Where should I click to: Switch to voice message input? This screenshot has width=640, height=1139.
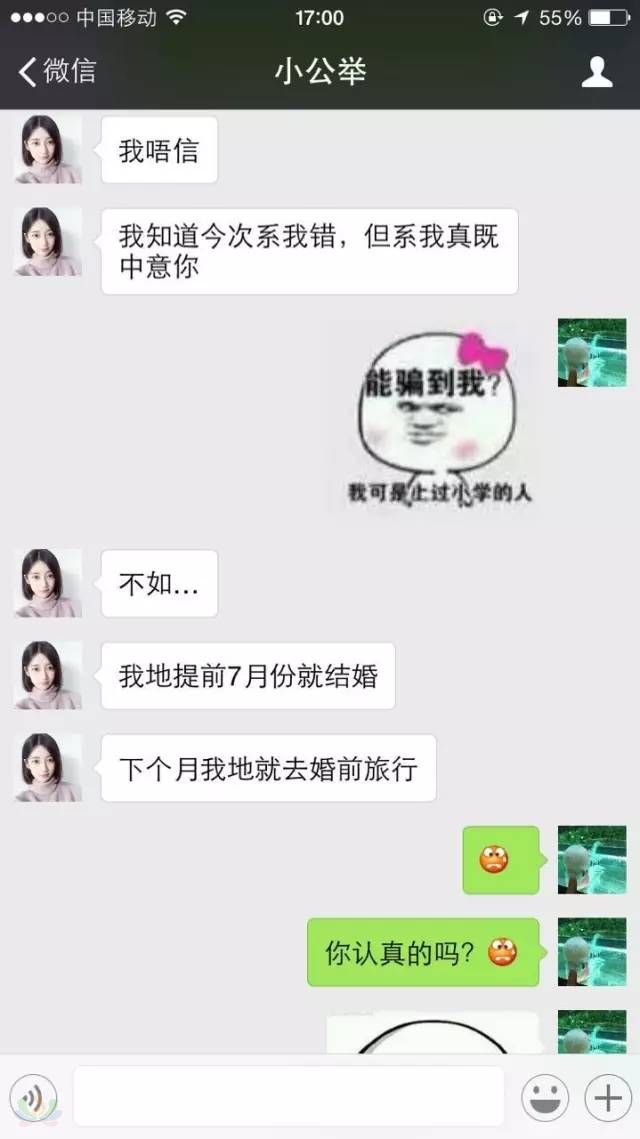pos(33,1098)
